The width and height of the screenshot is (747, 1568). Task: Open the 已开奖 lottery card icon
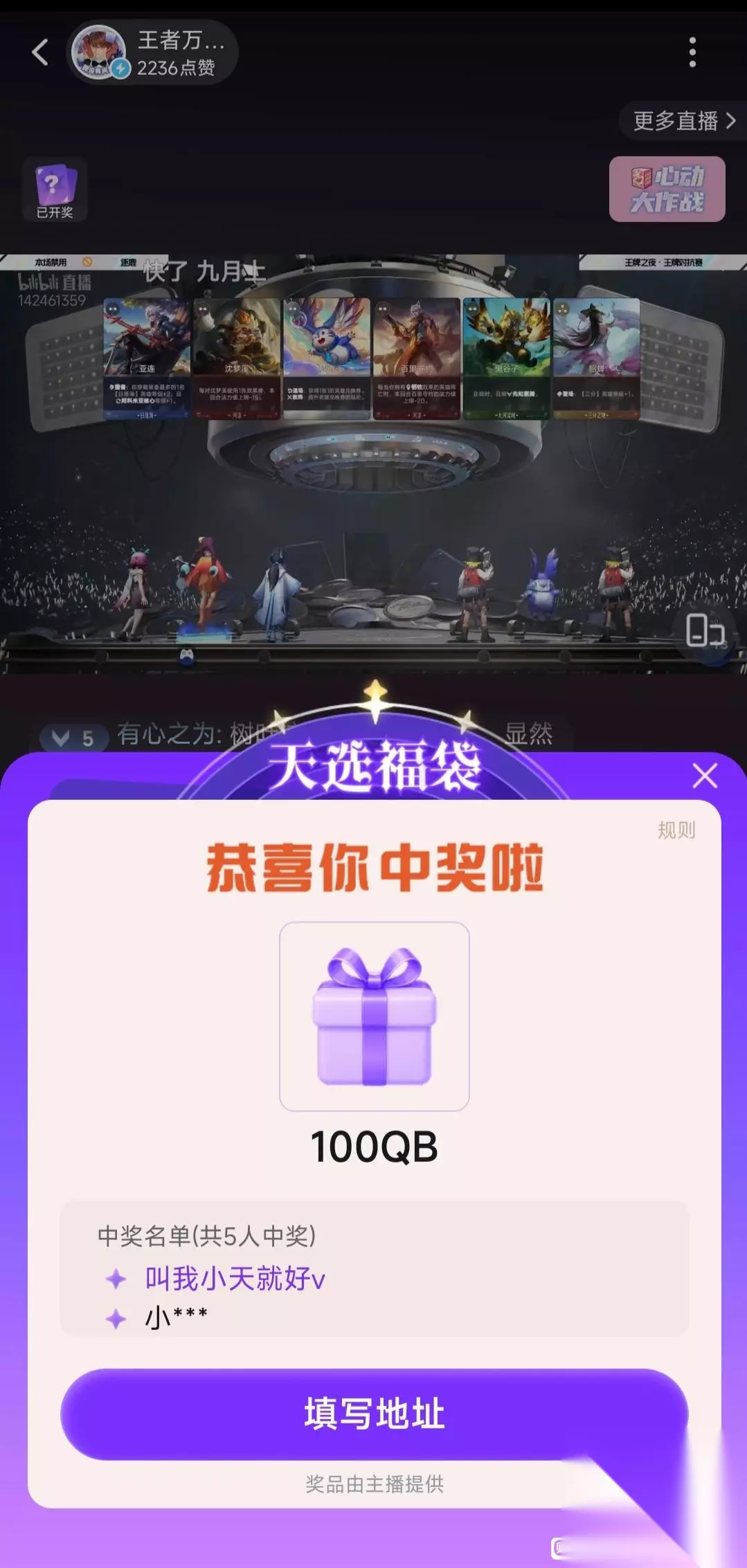(x=55, y=190)
